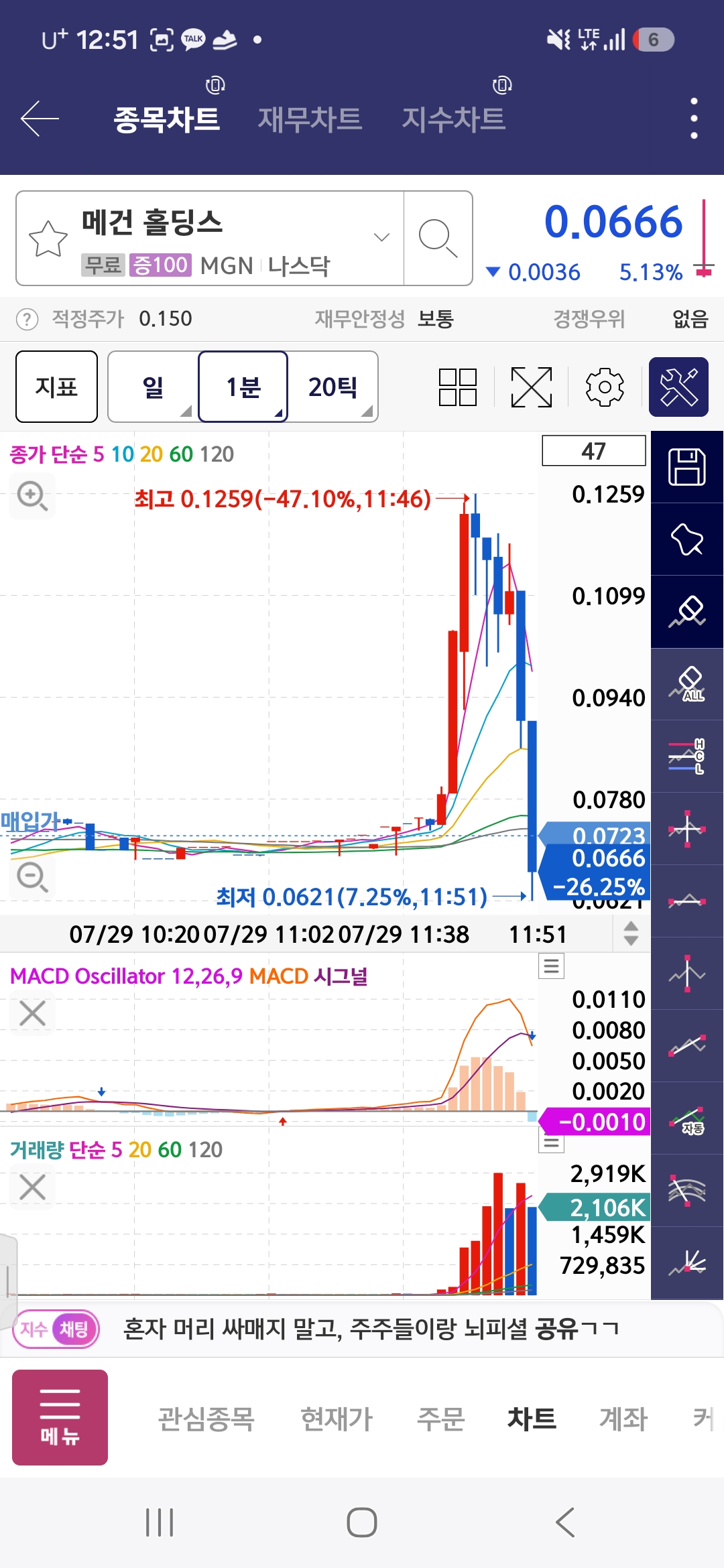This screenshot has height=1568, width=724.
Task: Go back using the top-left arrow
Action: point(40,119)
